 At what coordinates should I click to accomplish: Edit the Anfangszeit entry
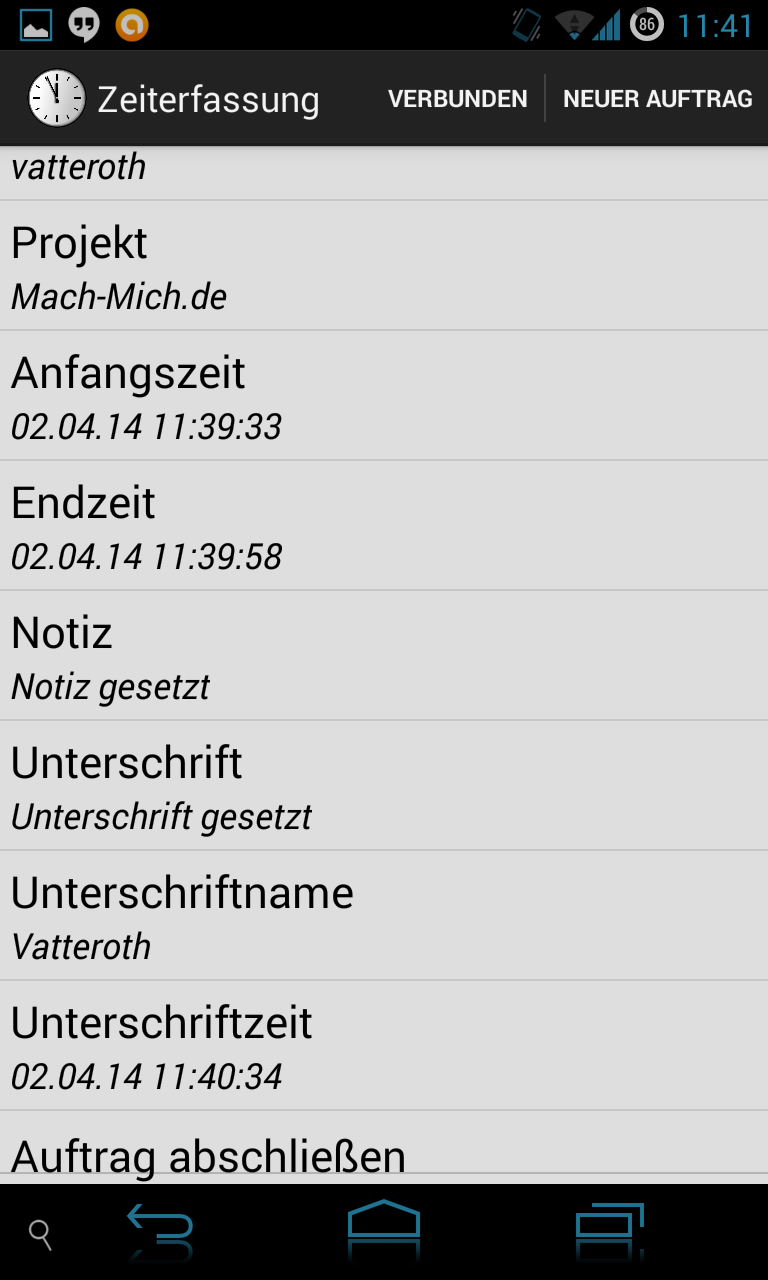384,396
